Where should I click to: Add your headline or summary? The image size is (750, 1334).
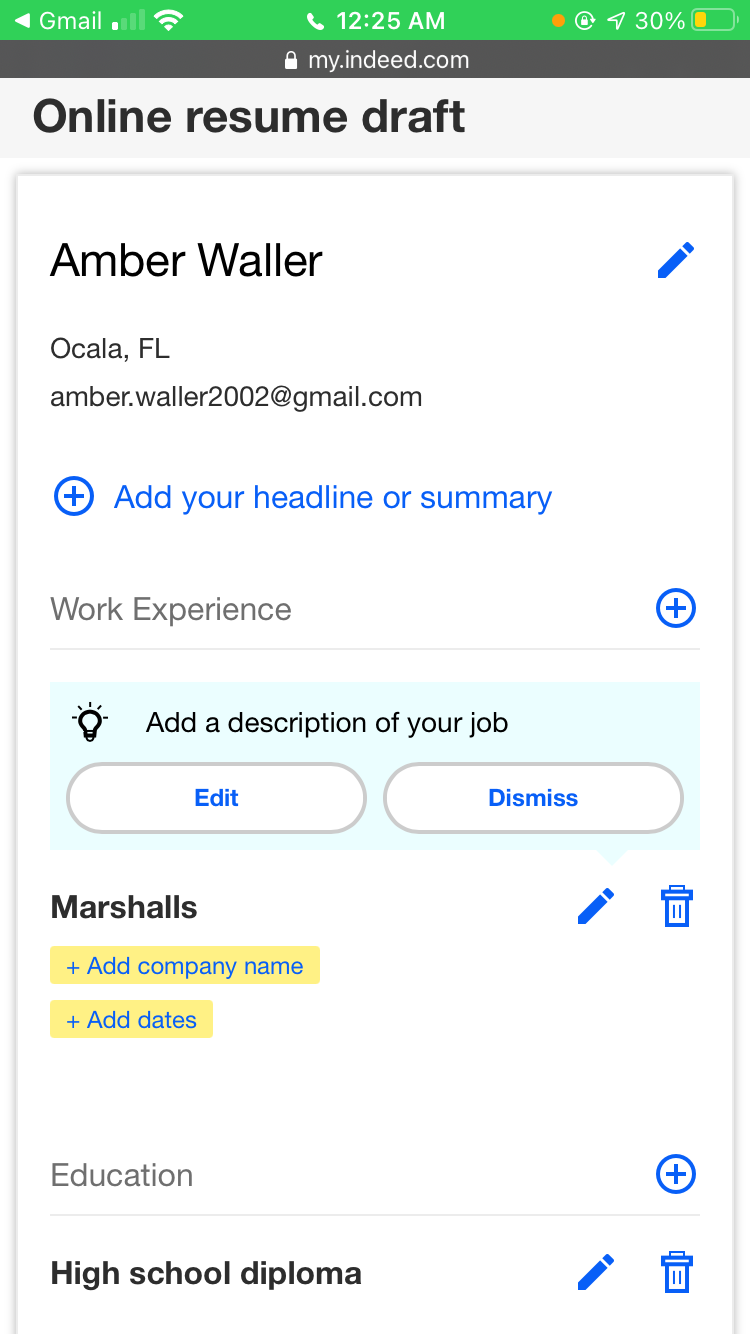(x=332, y=497)
